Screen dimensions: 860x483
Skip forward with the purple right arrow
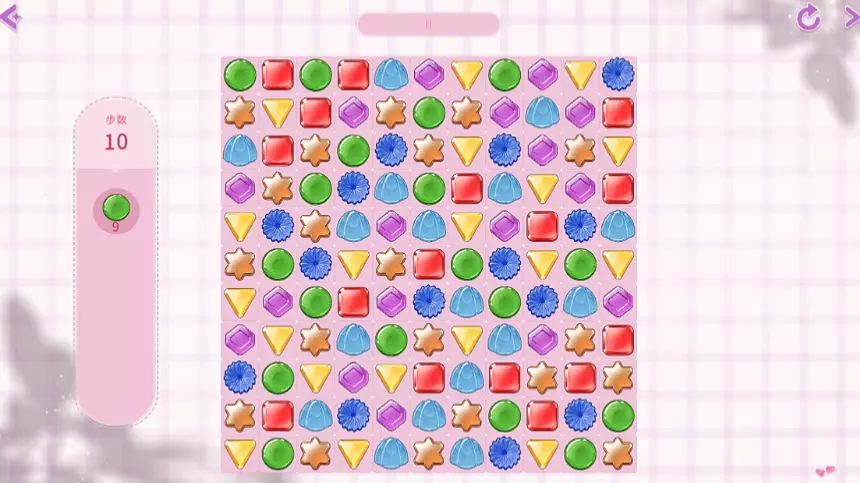(851, 17)
